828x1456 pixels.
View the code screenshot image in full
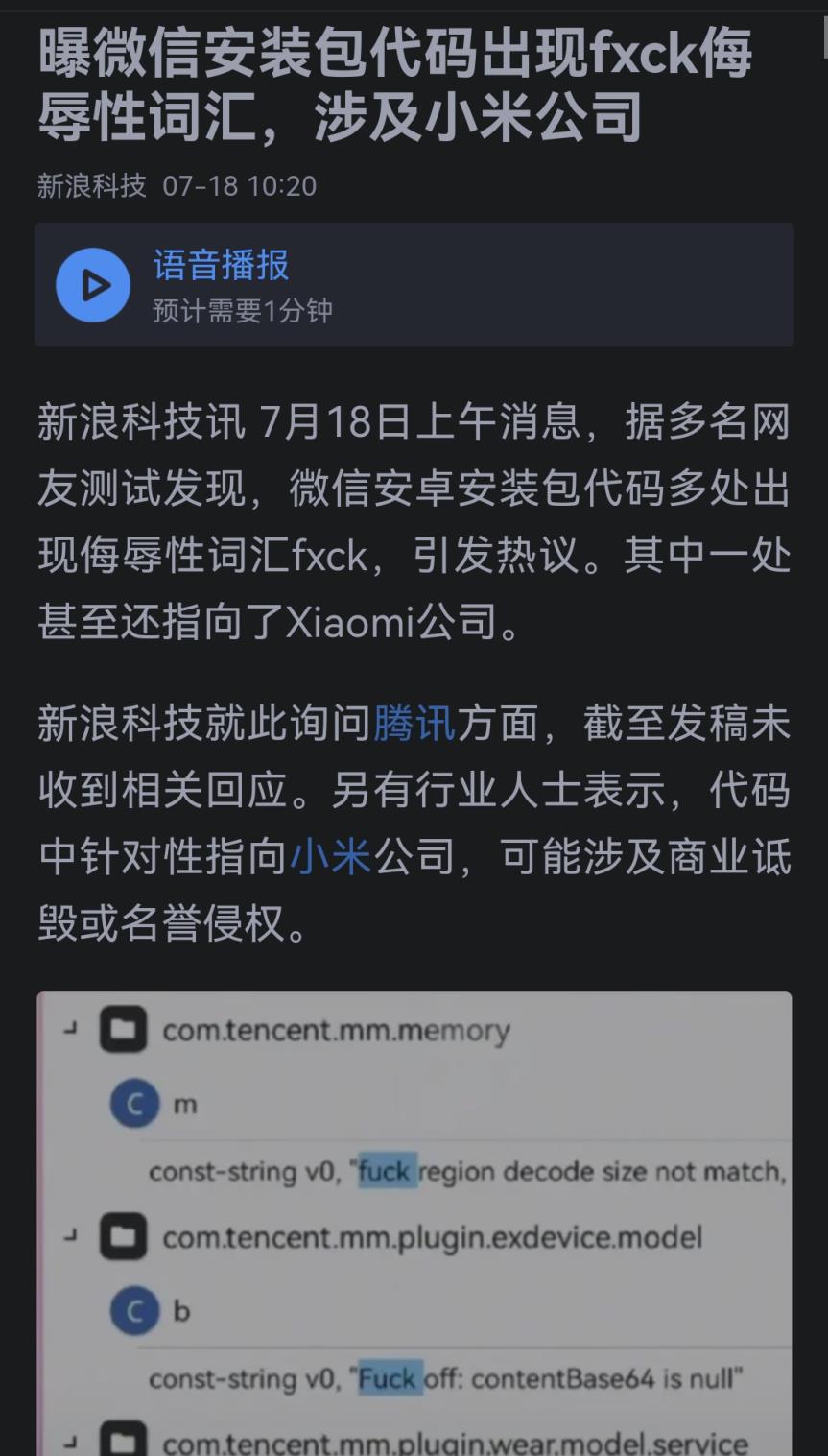tap(414, 1224)
